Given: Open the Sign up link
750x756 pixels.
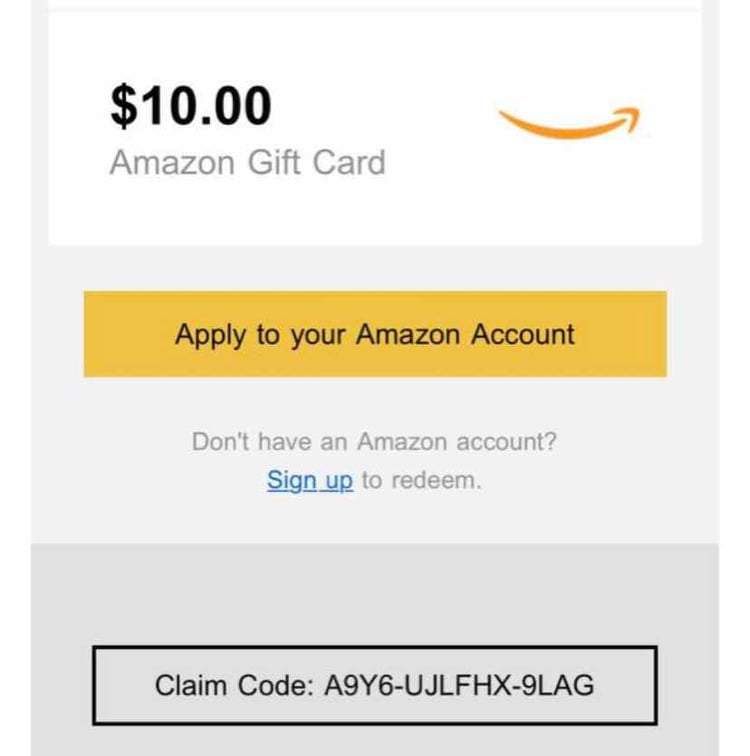Looking at the screenshot, I should coord(310,481).
